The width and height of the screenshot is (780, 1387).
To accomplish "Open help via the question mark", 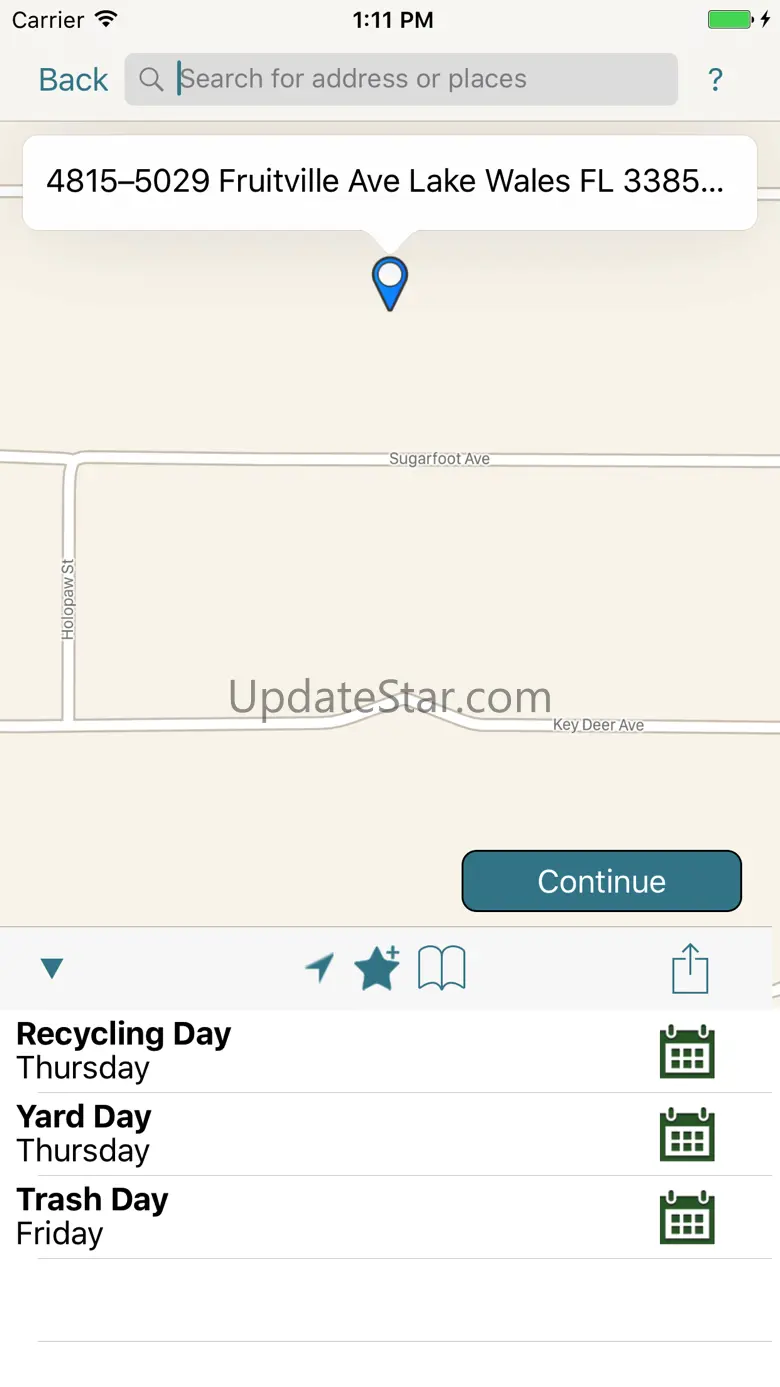I will coord(715,80).
